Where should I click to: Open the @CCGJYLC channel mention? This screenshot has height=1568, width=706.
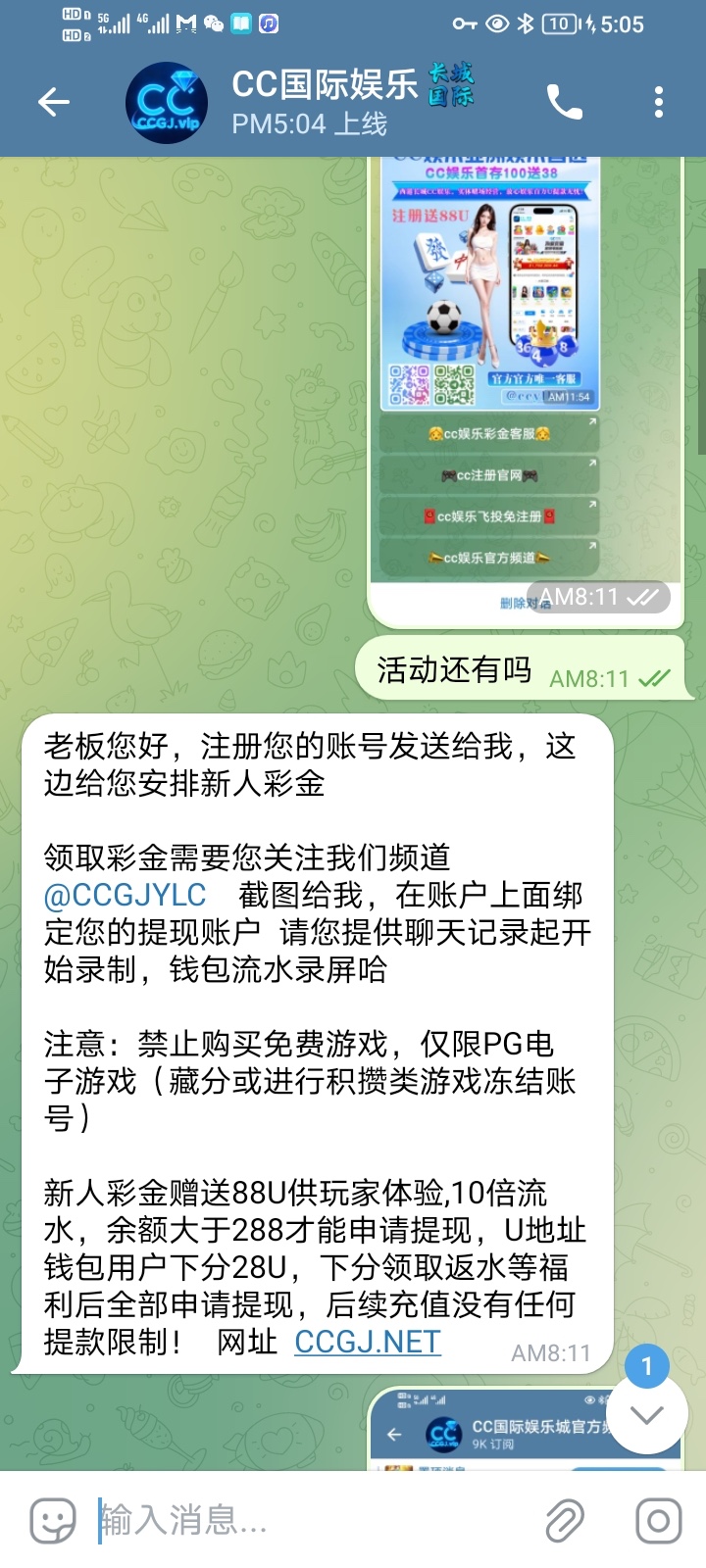pyautogui.click(x=126, y=895)
